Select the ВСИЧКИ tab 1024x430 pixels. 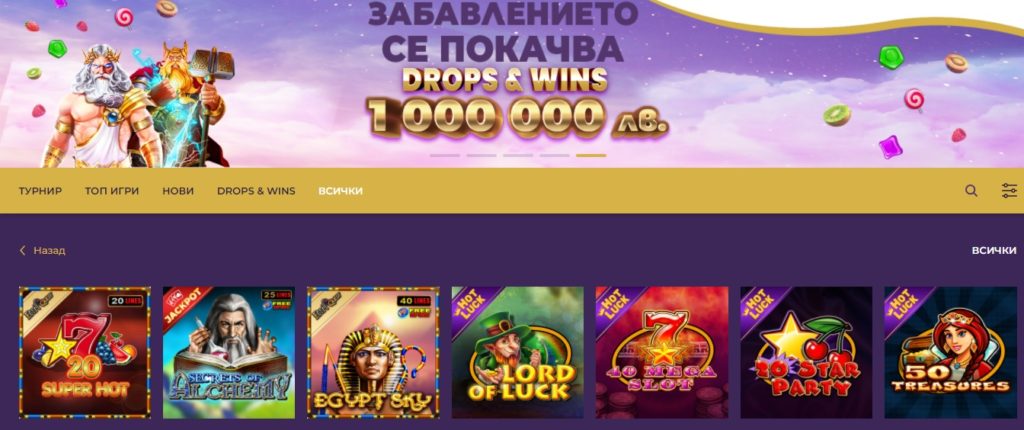pos(341,191)
